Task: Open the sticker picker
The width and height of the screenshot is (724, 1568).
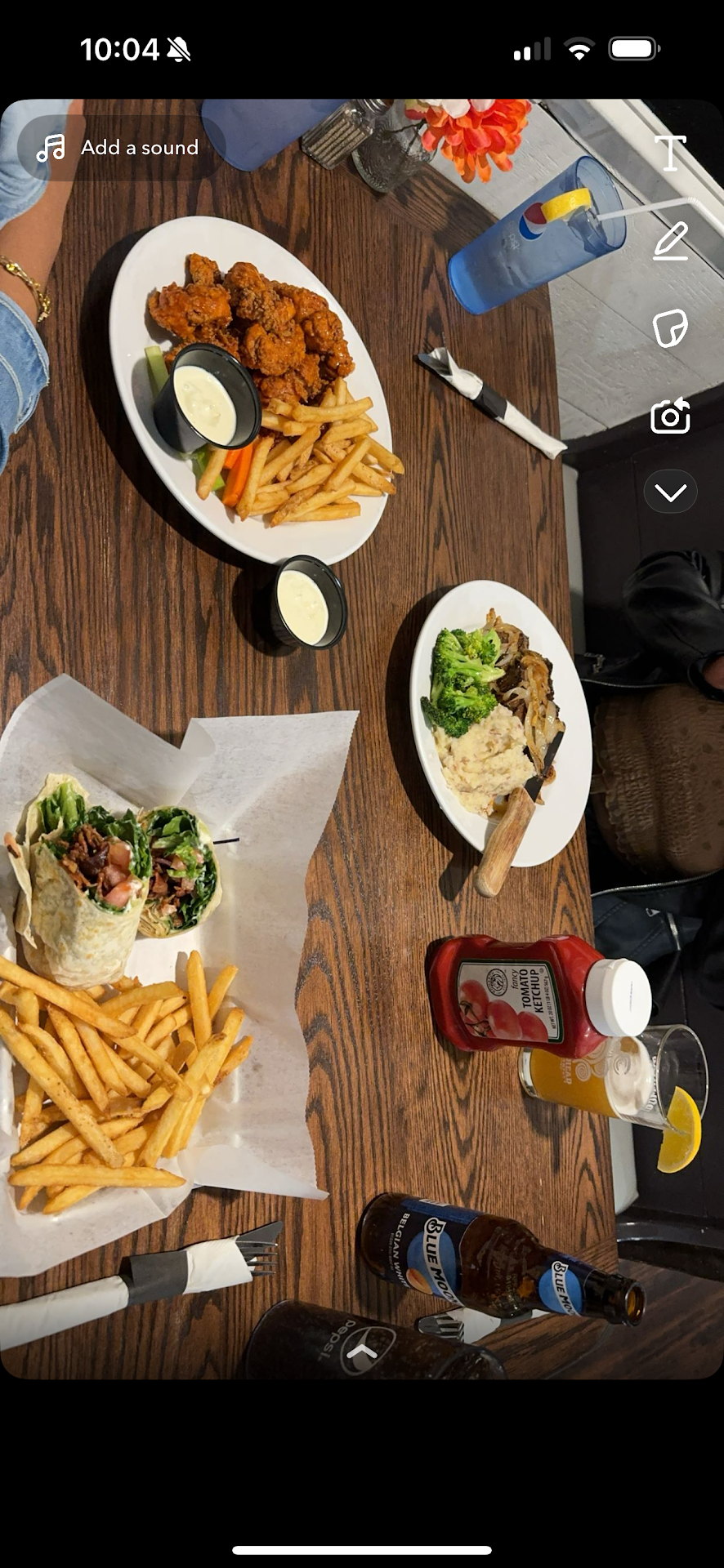Action: (x=670, y=328)
